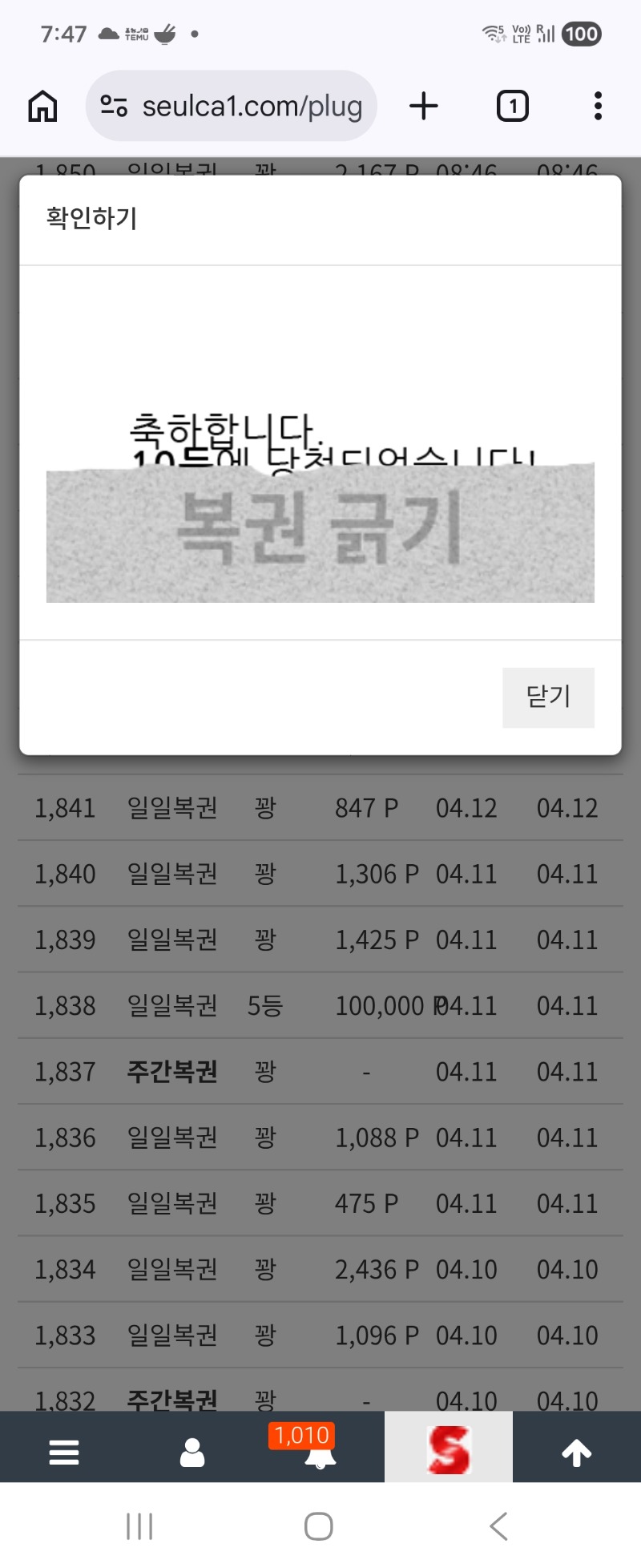
Task: Jump to top with up arrow
Action: tap(577, 1452)
